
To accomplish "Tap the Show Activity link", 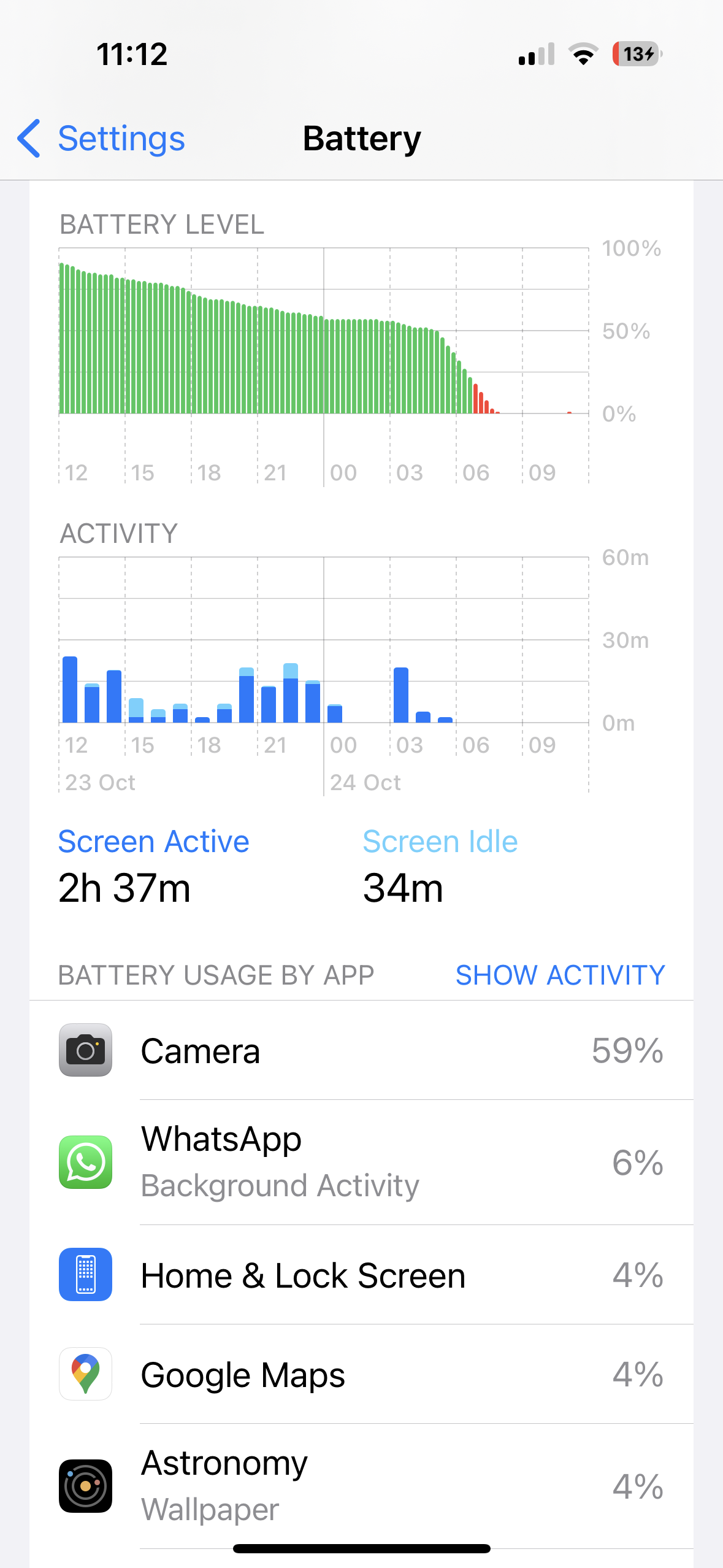I will coord(559,975).
